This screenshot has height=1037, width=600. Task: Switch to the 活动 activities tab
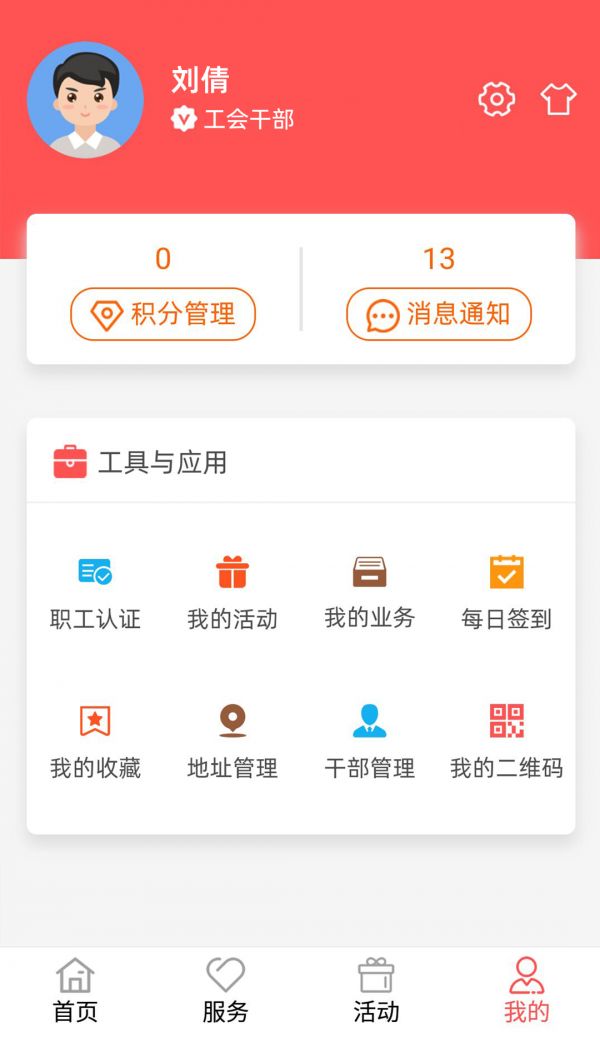[x=376, y=991]
